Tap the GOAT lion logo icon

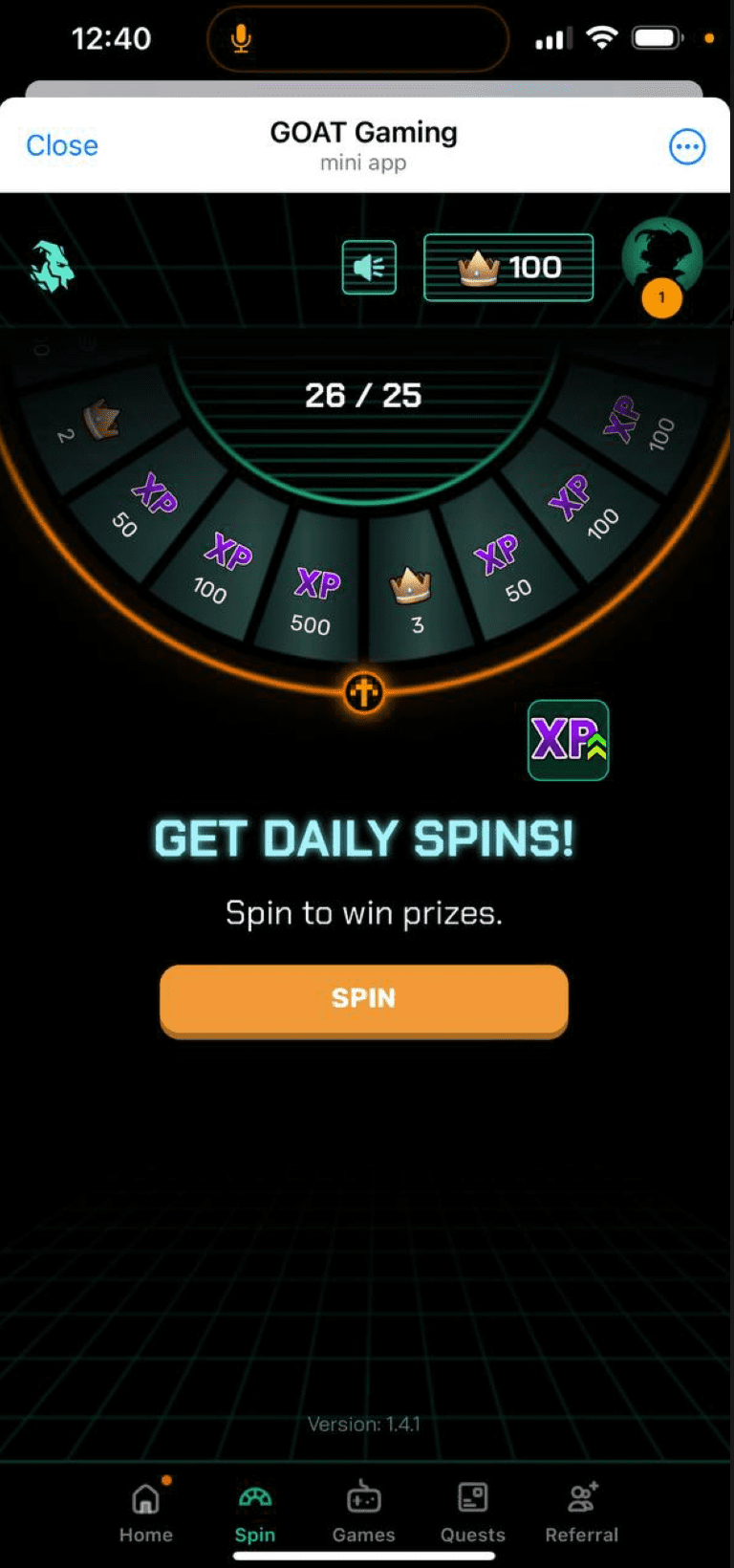pos(53,266)
